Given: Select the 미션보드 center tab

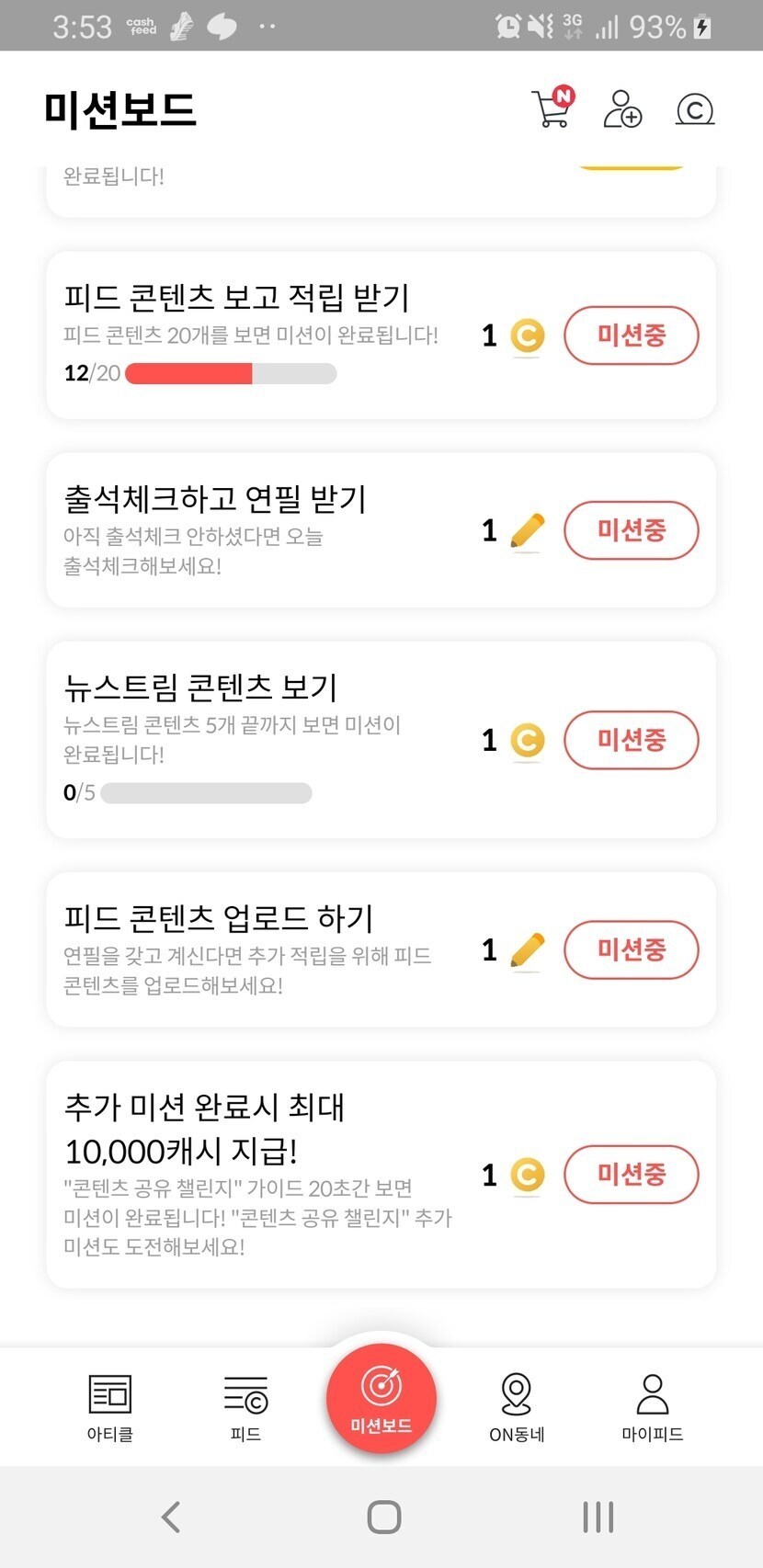Looking at the screenshot, I should click(381, 1399).
